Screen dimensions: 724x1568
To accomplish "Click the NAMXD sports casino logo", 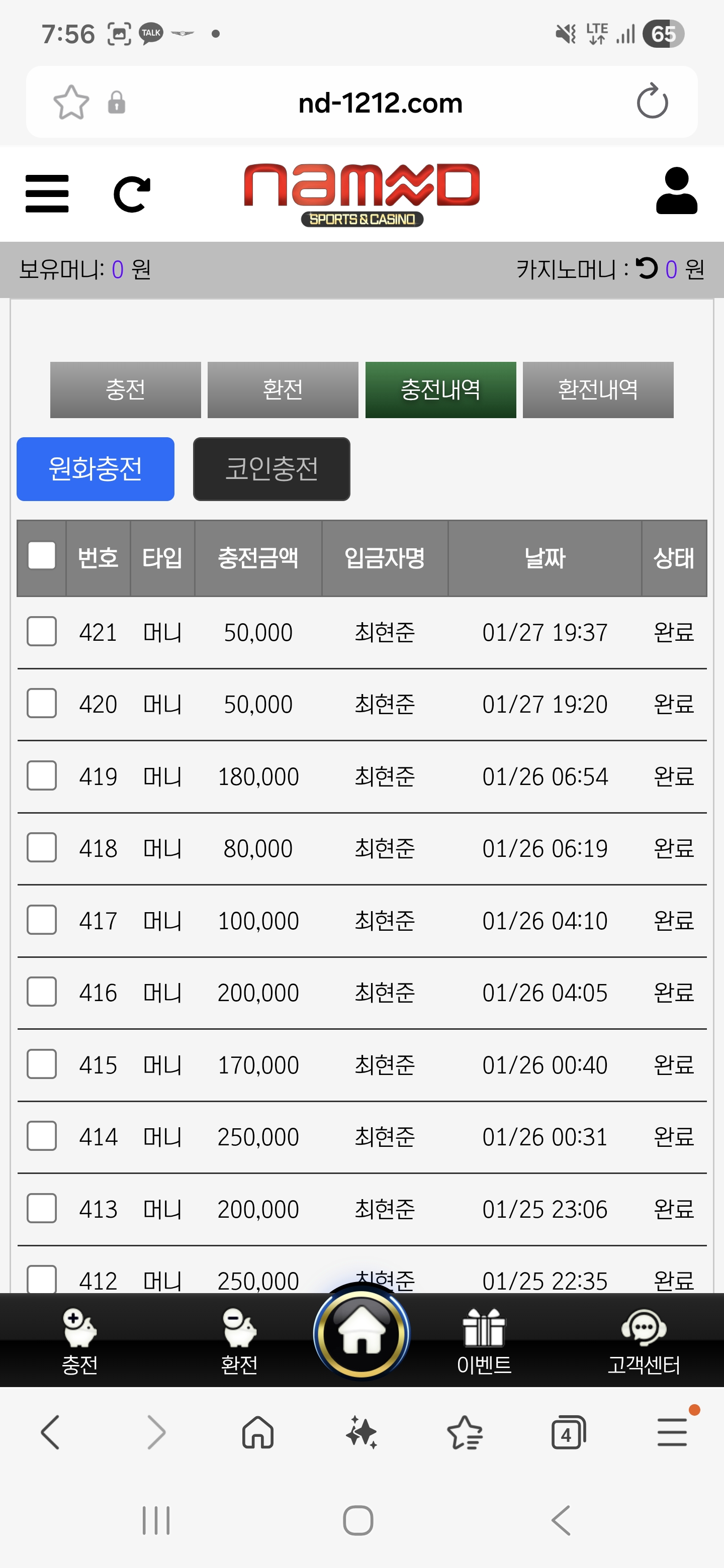I will pos(361,193).
